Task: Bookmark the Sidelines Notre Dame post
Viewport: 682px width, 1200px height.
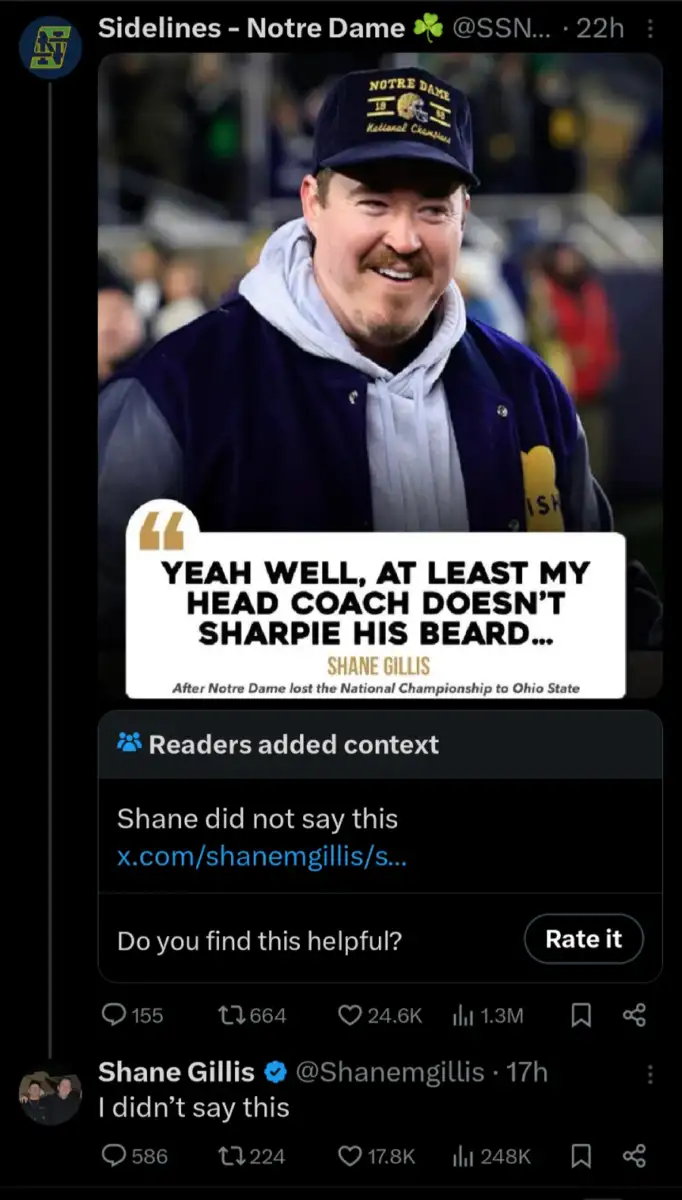Action: click(x=579, y=1015)
